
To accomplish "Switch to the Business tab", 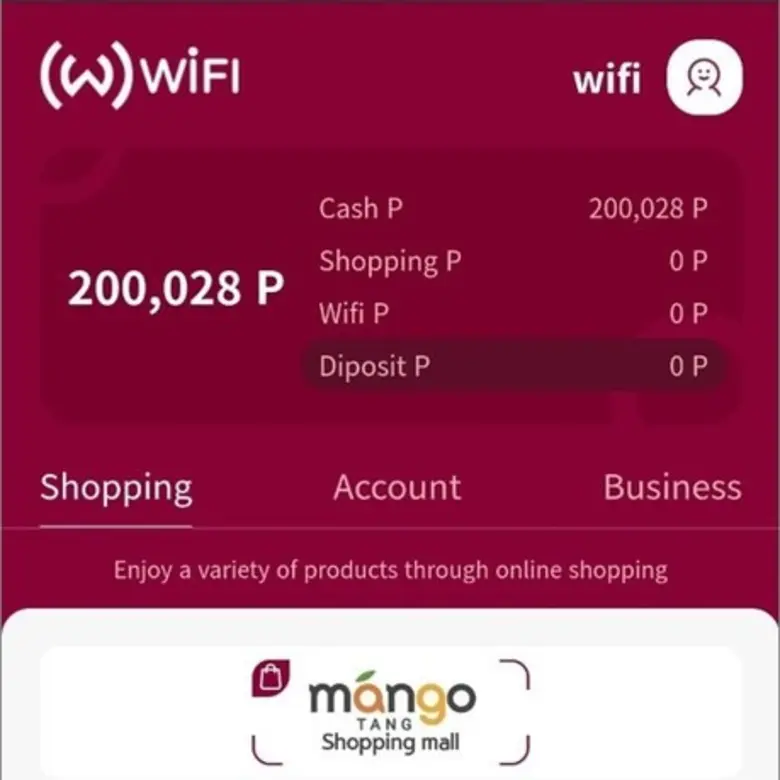I will pyautogui.click(x=672, y=488).
